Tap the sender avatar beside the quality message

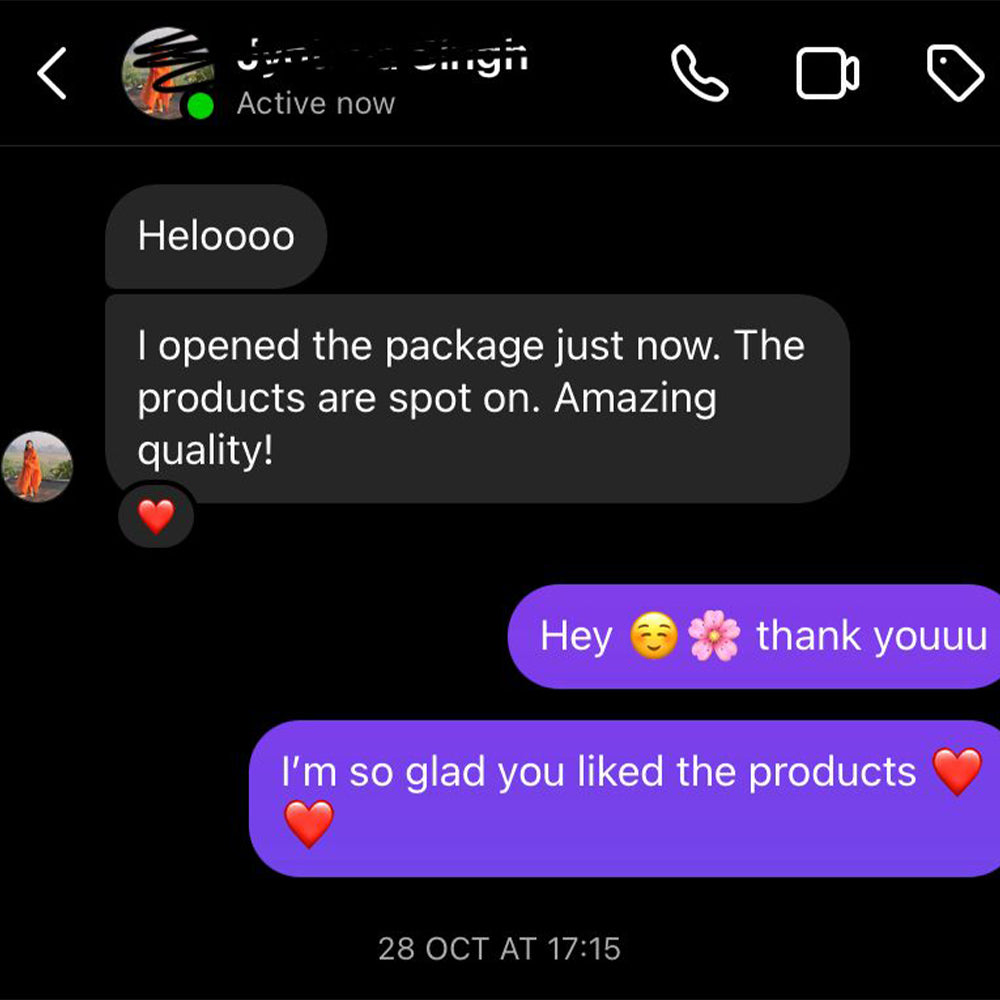37,466
